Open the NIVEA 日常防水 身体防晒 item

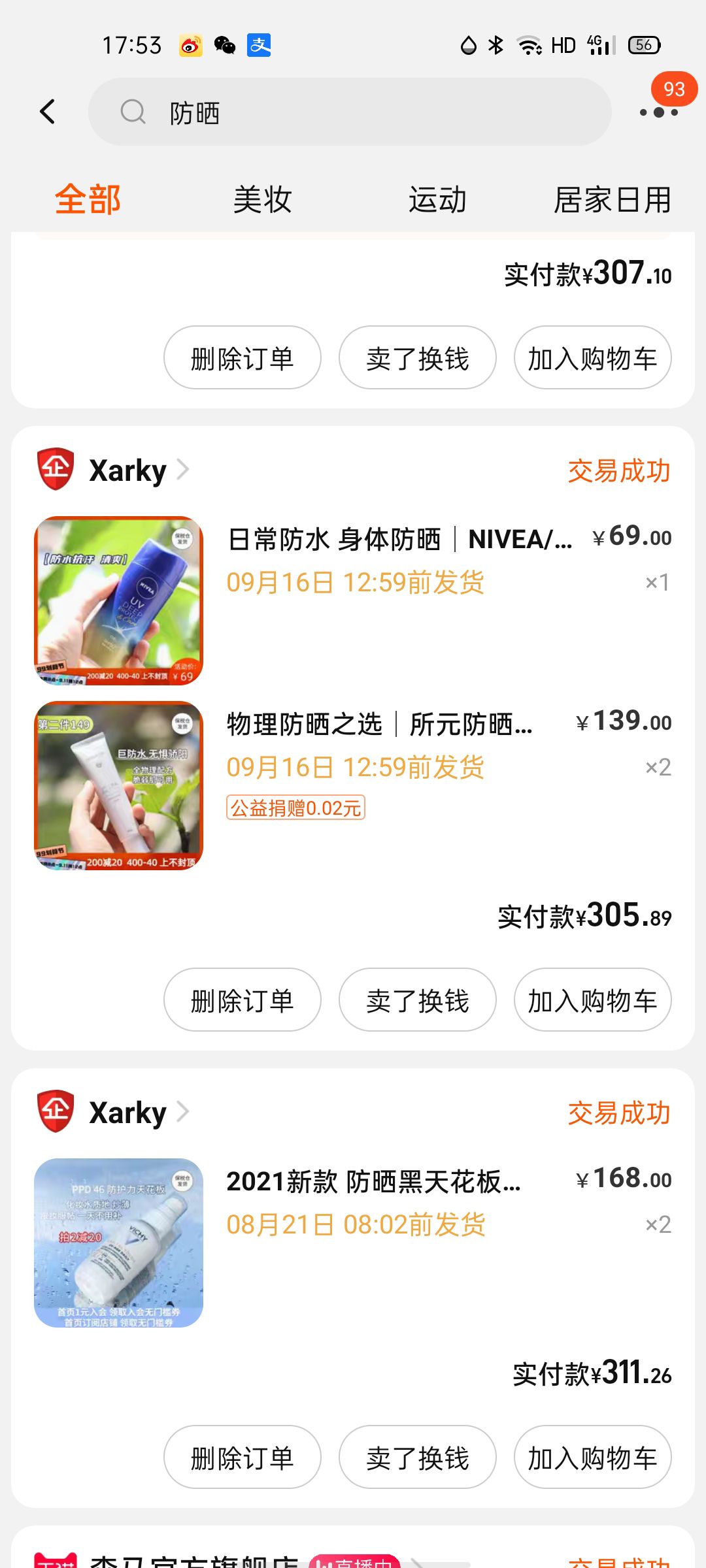[x=399, y=540]
